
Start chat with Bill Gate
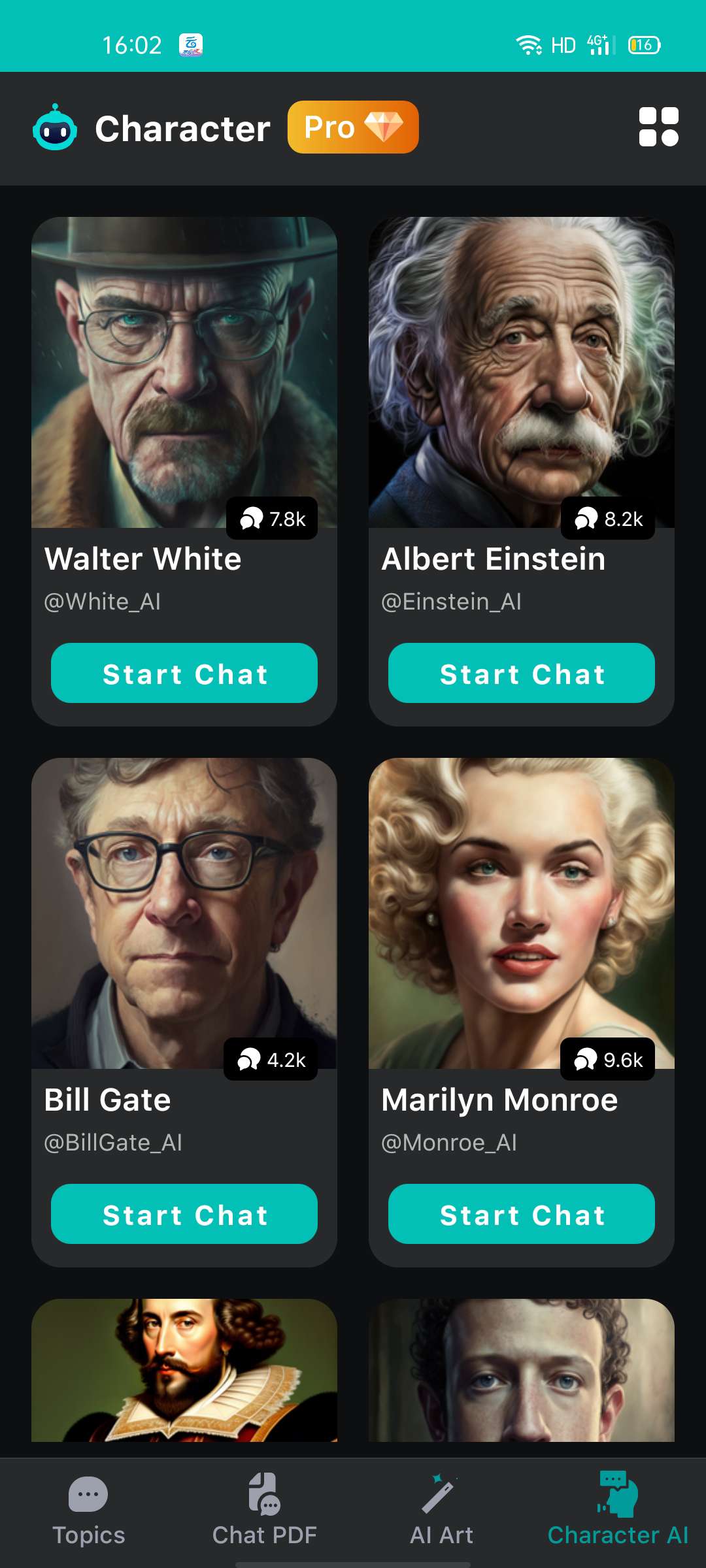coord(184,1215)
